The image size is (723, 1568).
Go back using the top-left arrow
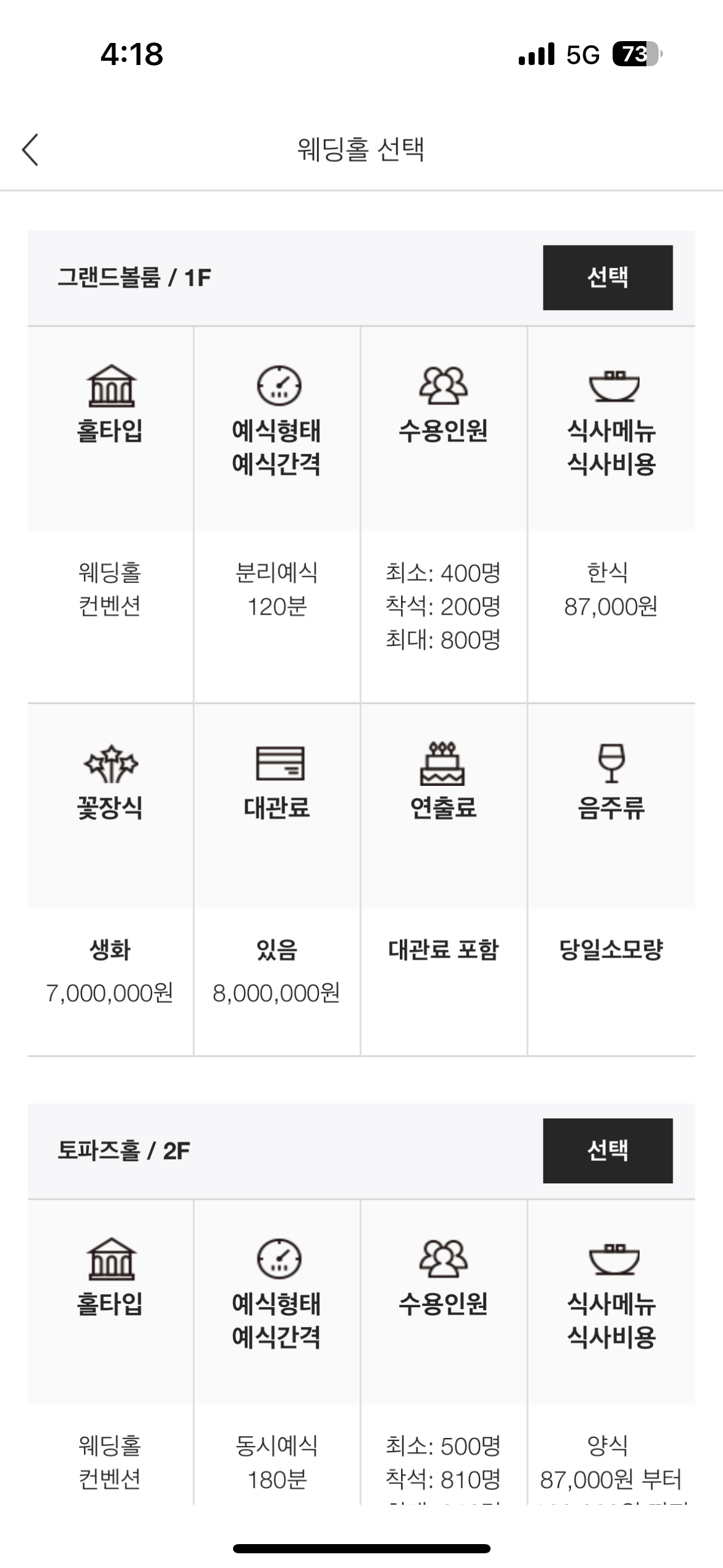pos(30,150)
